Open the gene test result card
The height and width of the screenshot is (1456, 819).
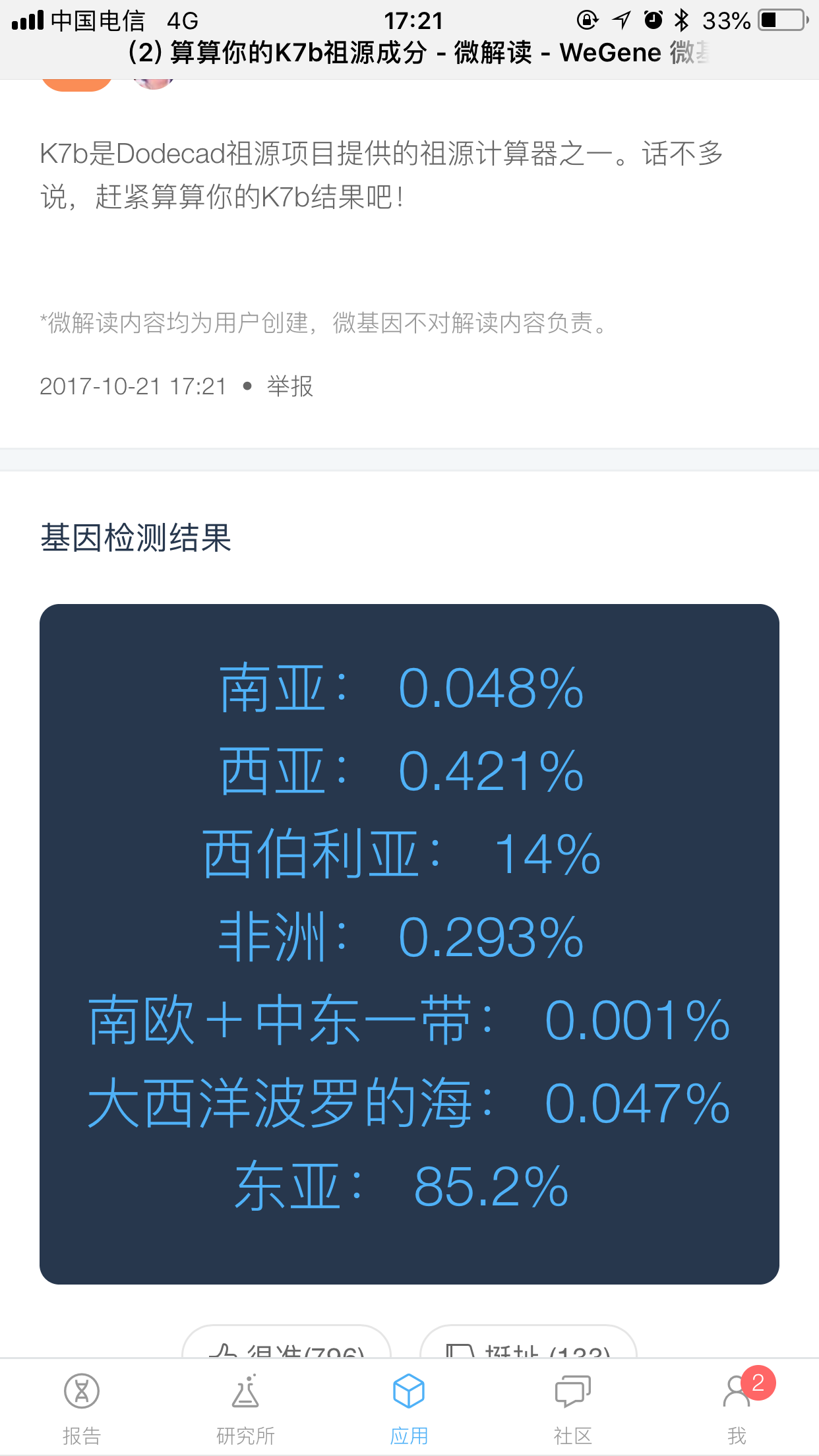(409, 944)
